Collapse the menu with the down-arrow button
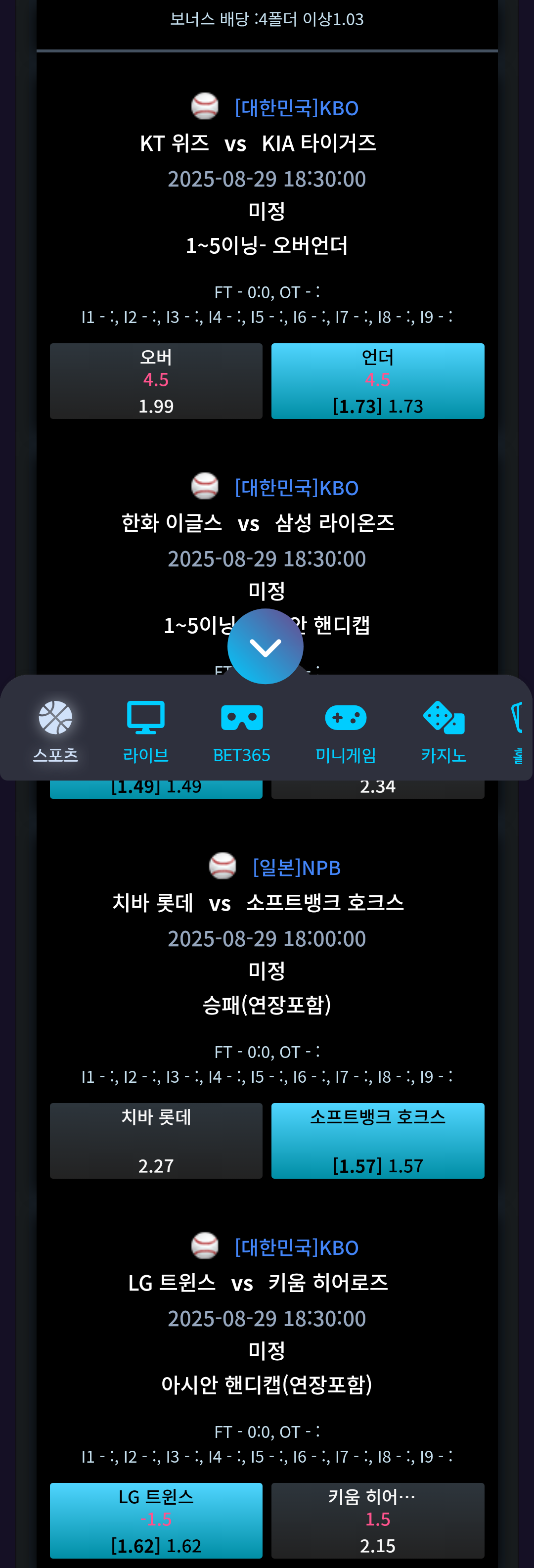The image size is (534, 1568). click(x=265, y=646)
